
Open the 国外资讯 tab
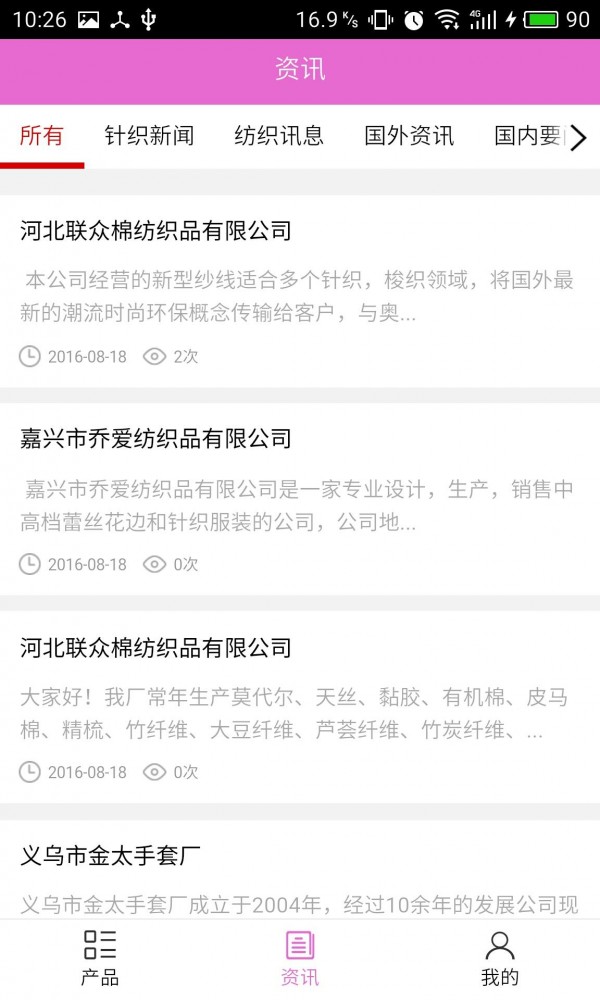click(409, 136)
